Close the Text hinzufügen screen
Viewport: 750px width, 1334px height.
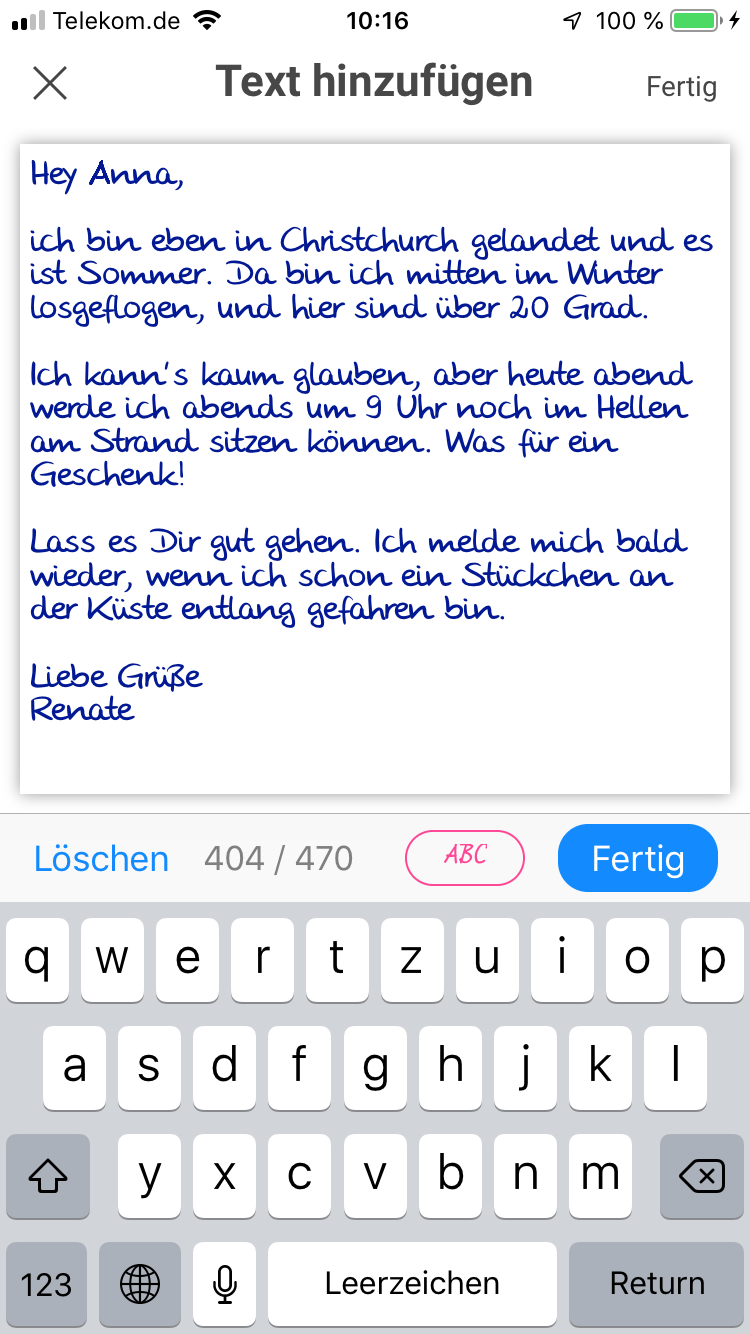click(50, 83)
